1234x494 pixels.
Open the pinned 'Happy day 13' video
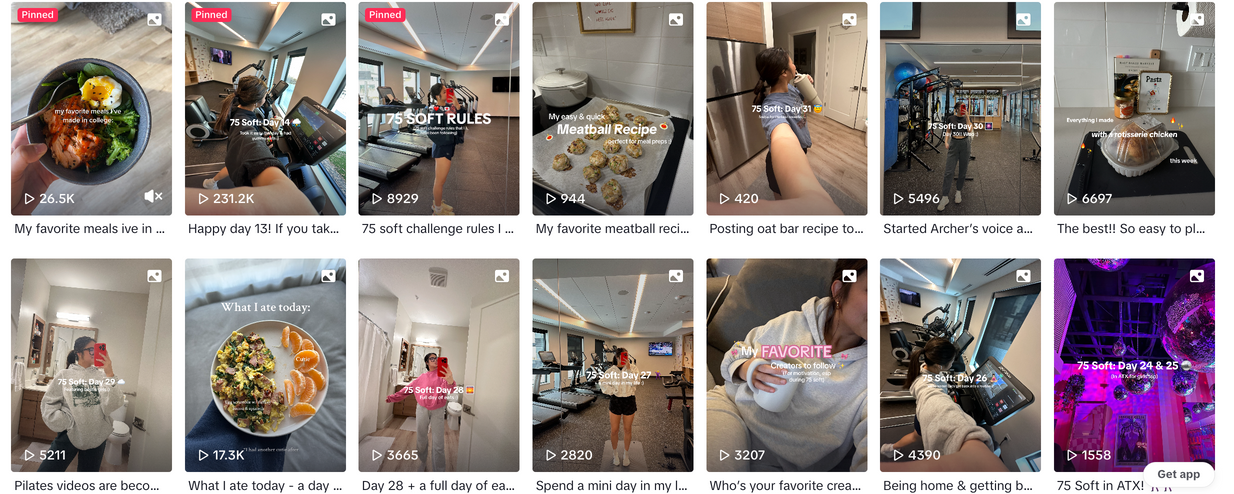click(265, 108)
